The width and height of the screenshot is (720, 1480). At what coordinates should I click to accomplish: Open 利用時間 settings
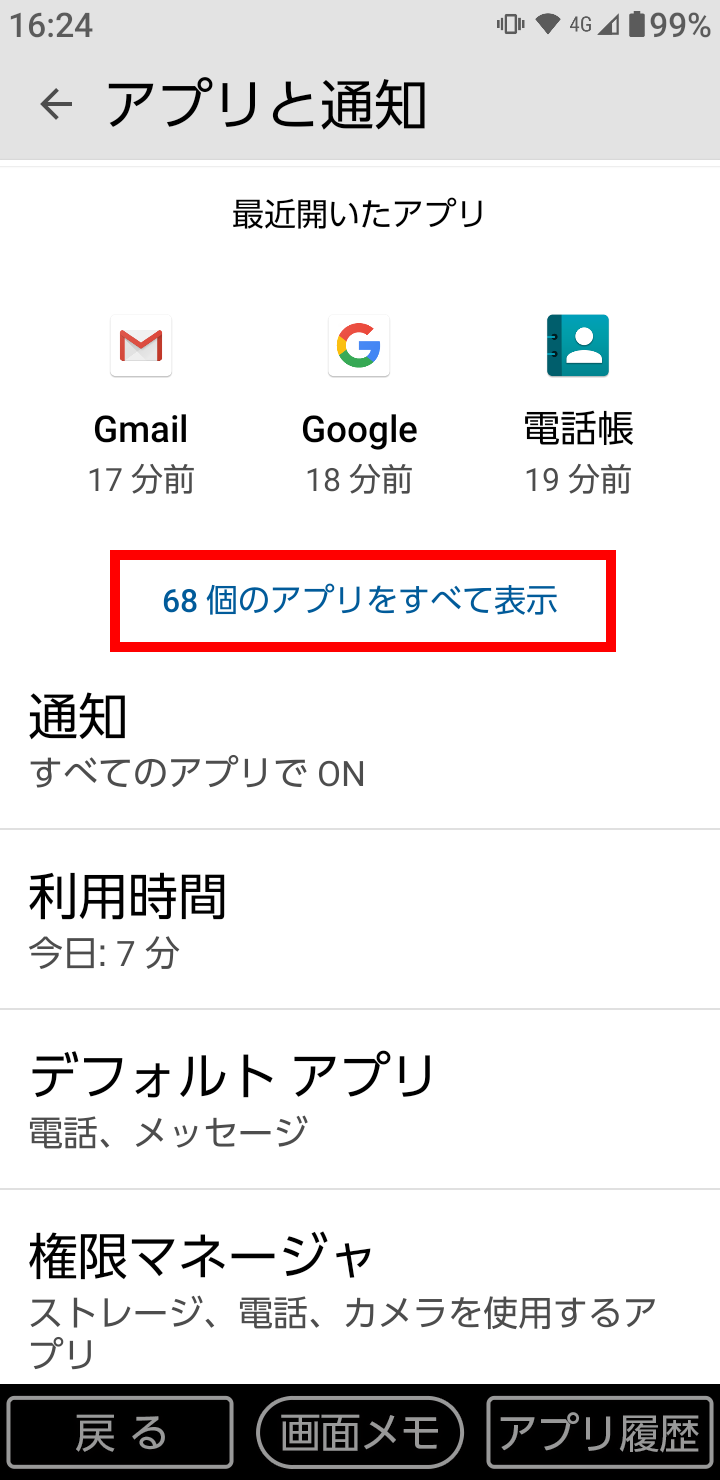360,920
